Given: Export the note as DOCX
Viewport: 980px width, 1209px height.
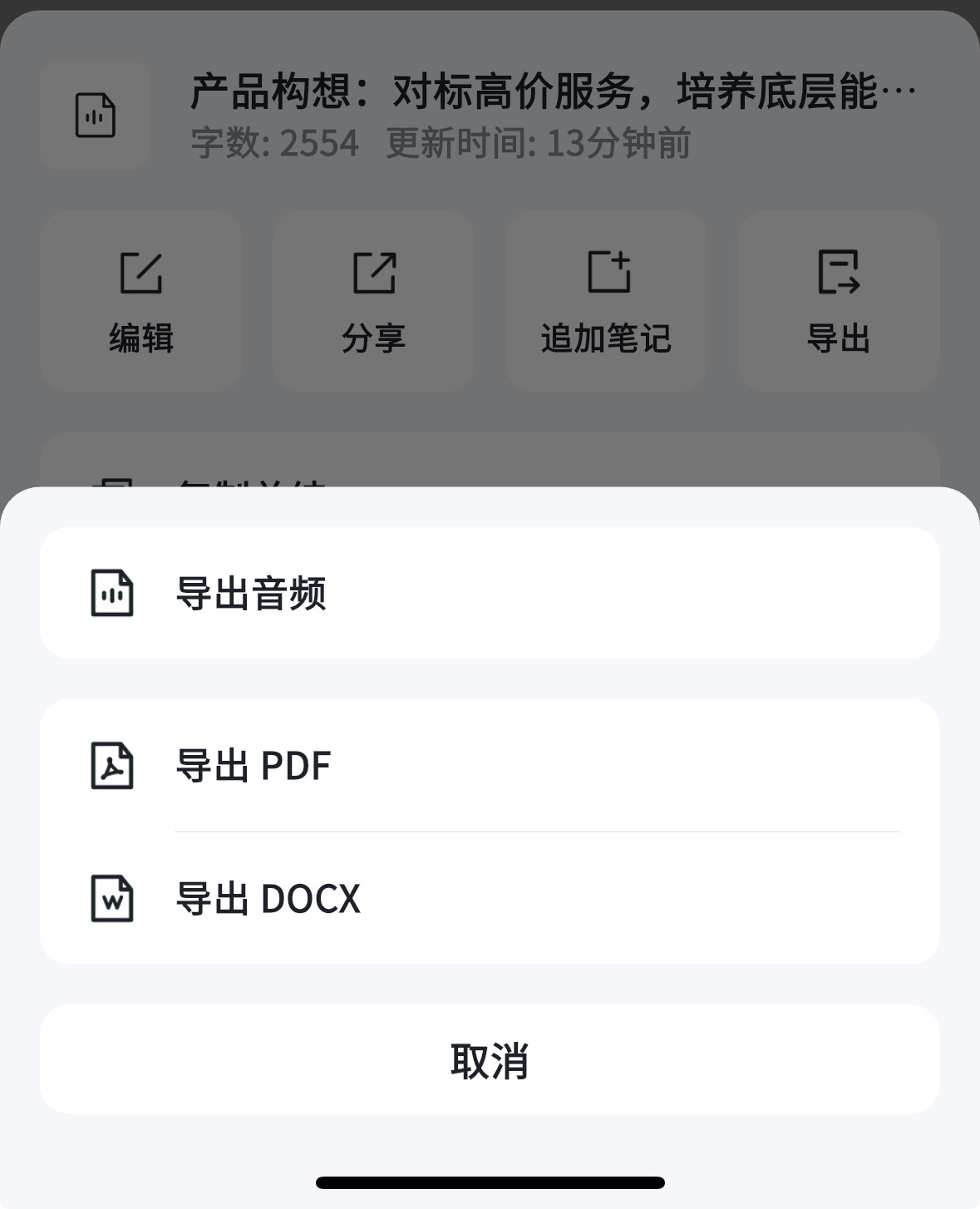Looking at the screenshot, I should pyautogui.click(x=490, y=898).
